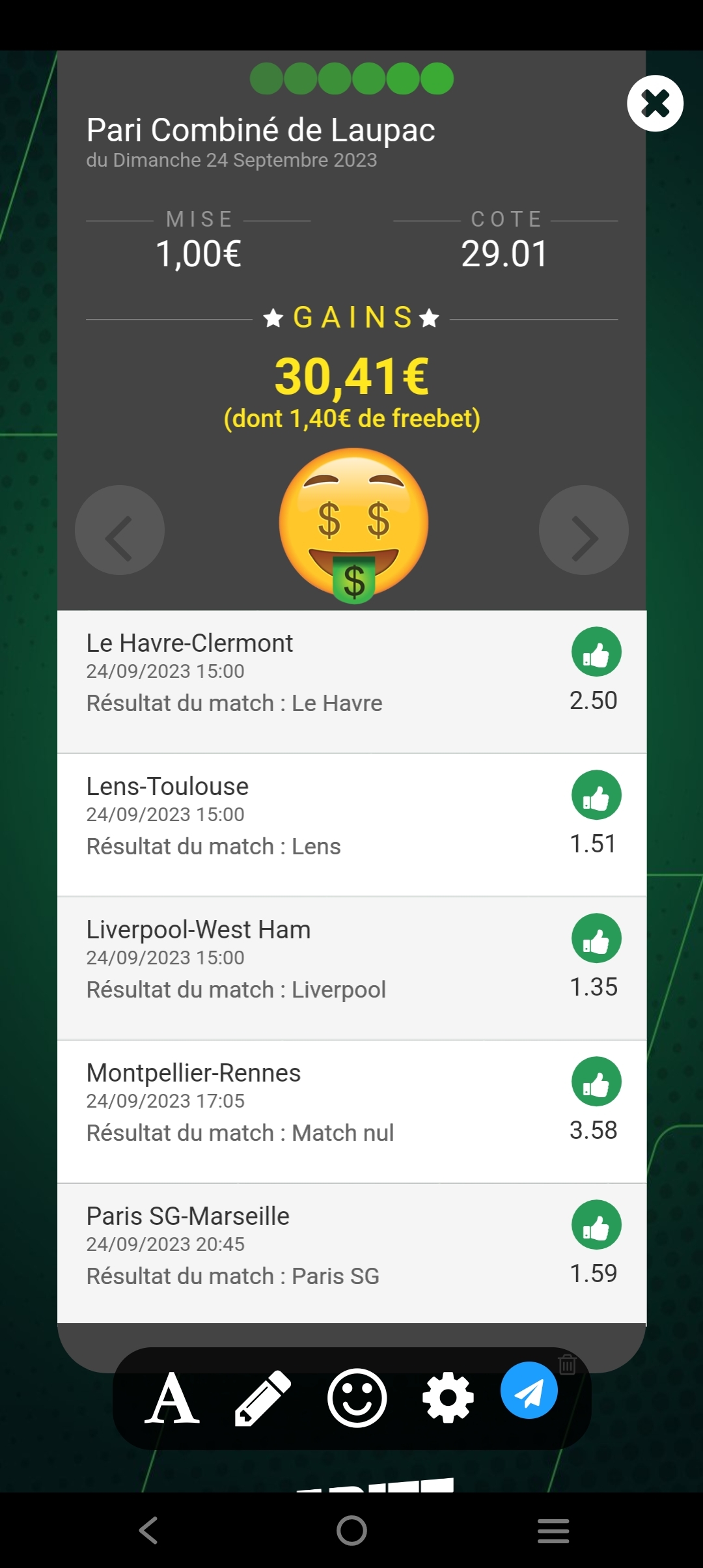The width and height of the screenshot is (703, 1568).
Task: Open the text tool (A icon)
Action: 172,1399
